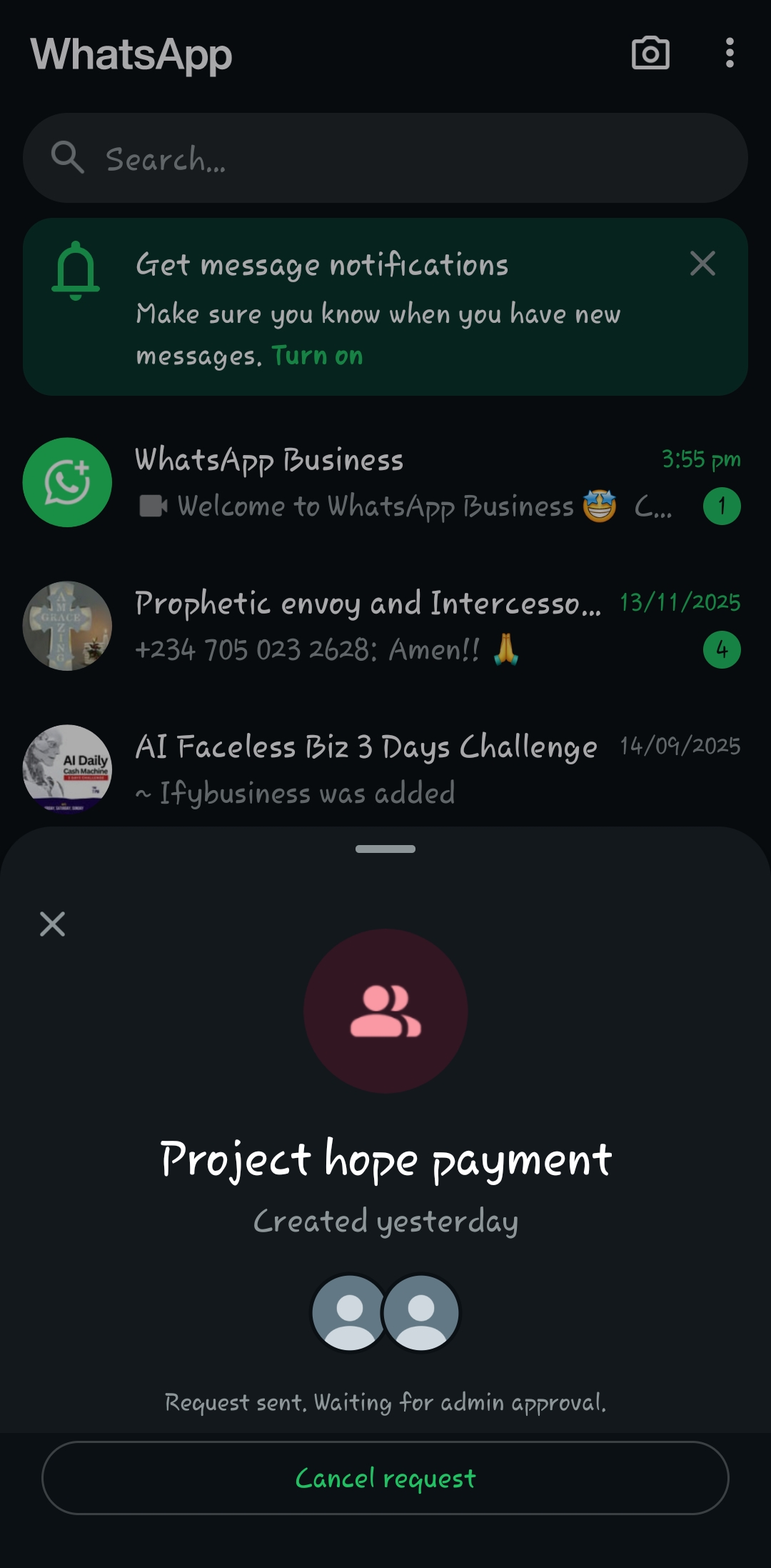The image size is (771, 1568).
Task: Cancel the group join request
Action: (385, 1477)
